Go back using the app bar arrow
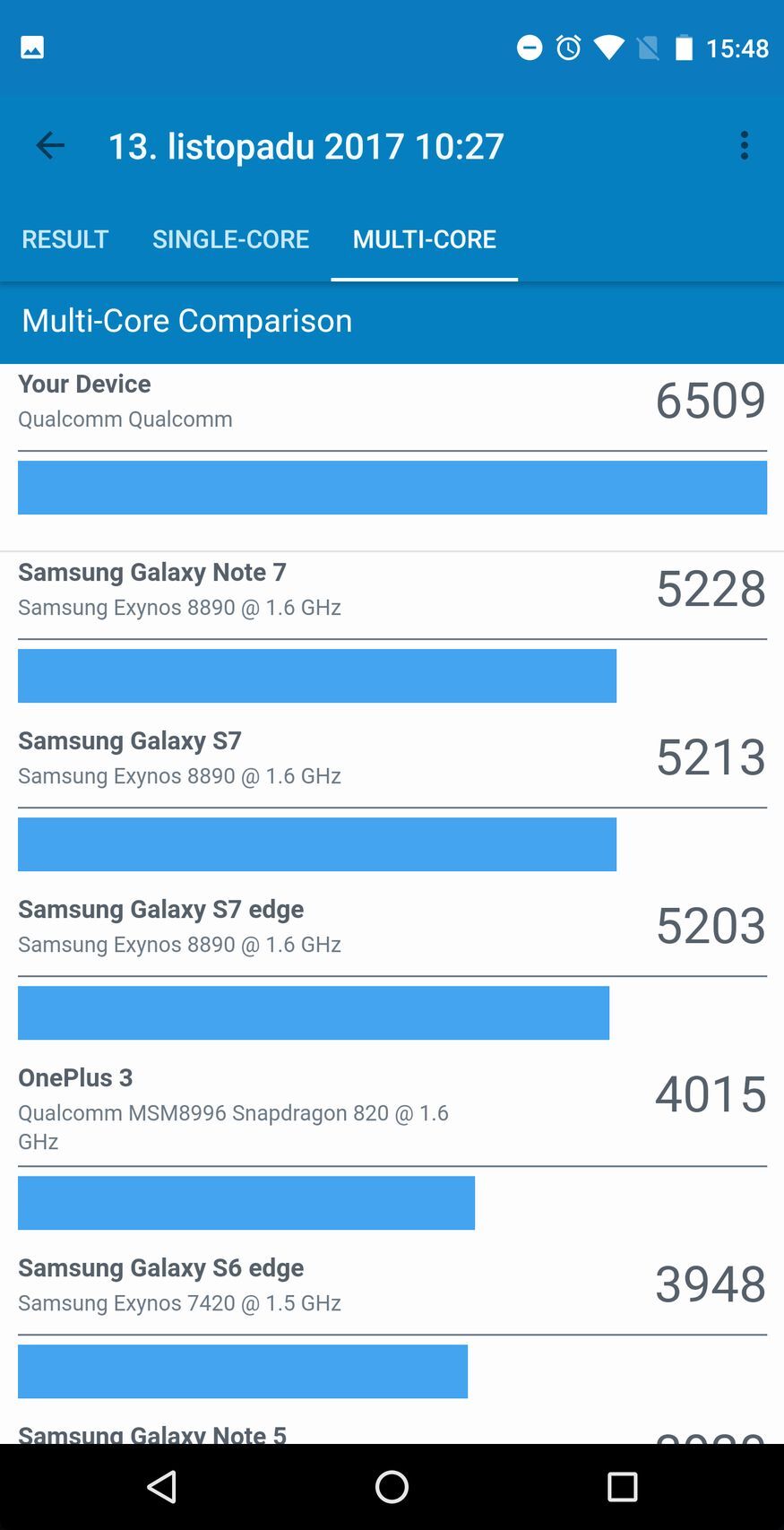 tap(50, 145)
